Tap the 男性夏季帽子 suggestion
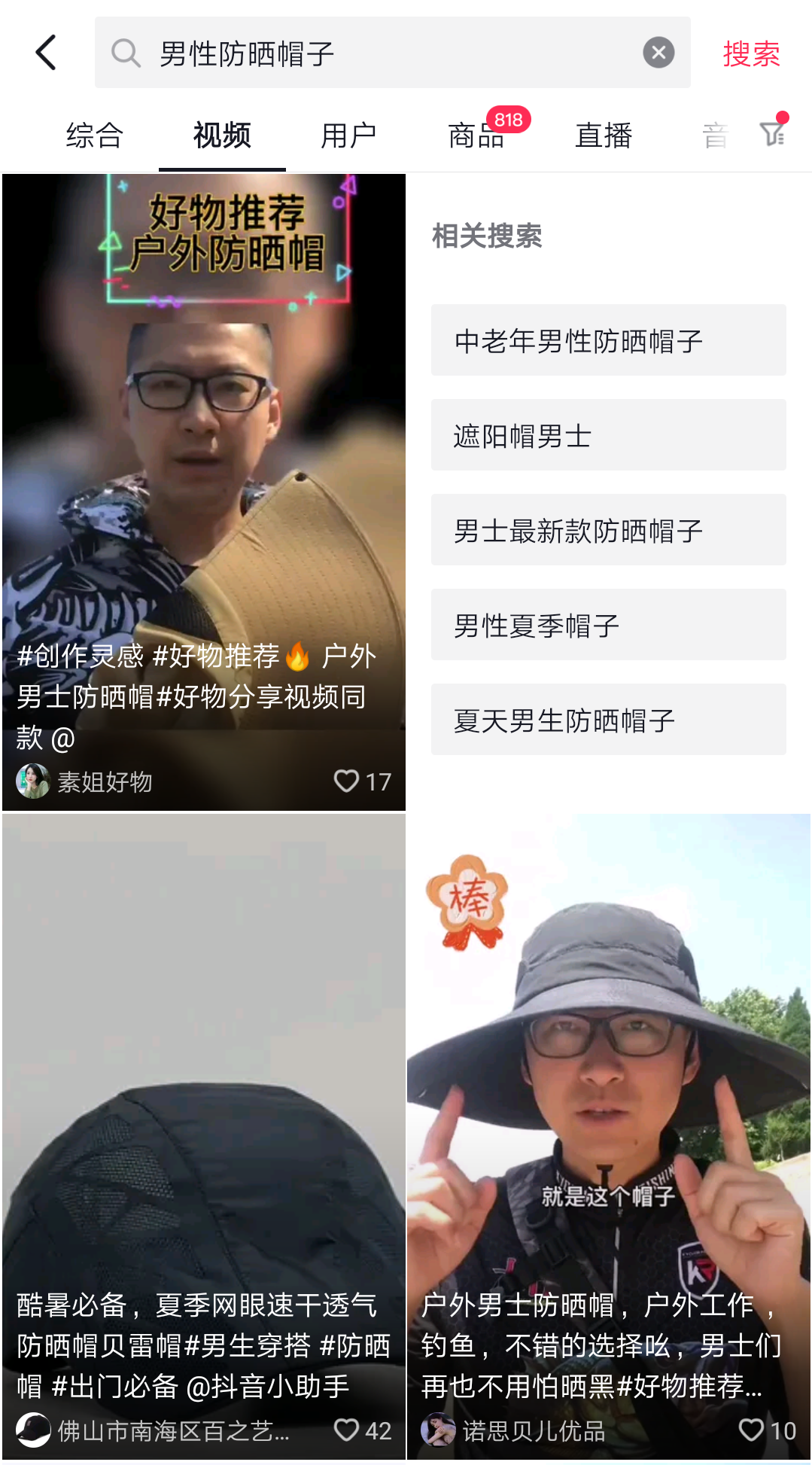The width and height of the screenshot is (812, 1465). 608,625
